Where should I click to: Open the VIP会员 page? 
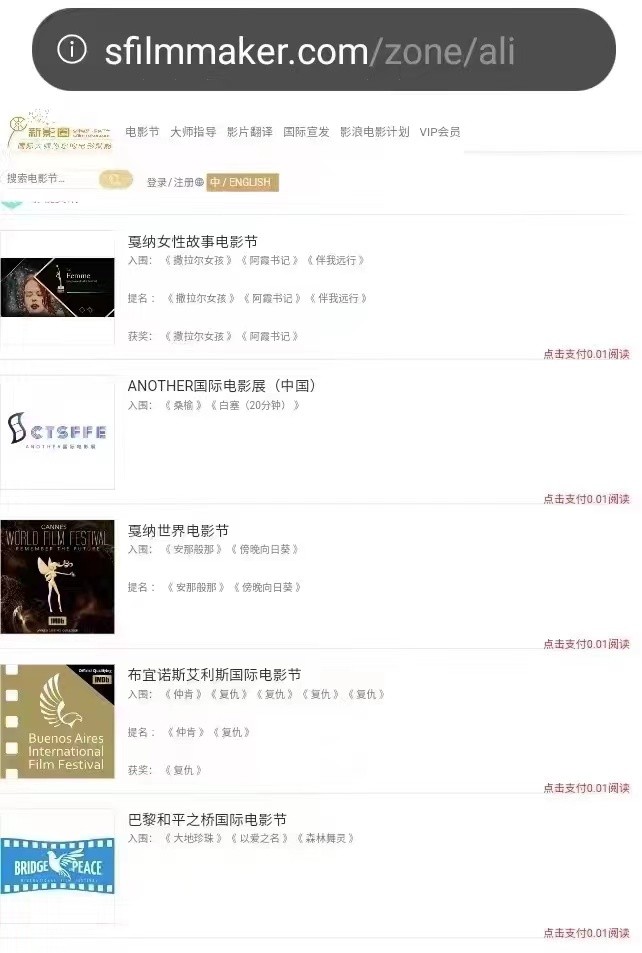440,132
